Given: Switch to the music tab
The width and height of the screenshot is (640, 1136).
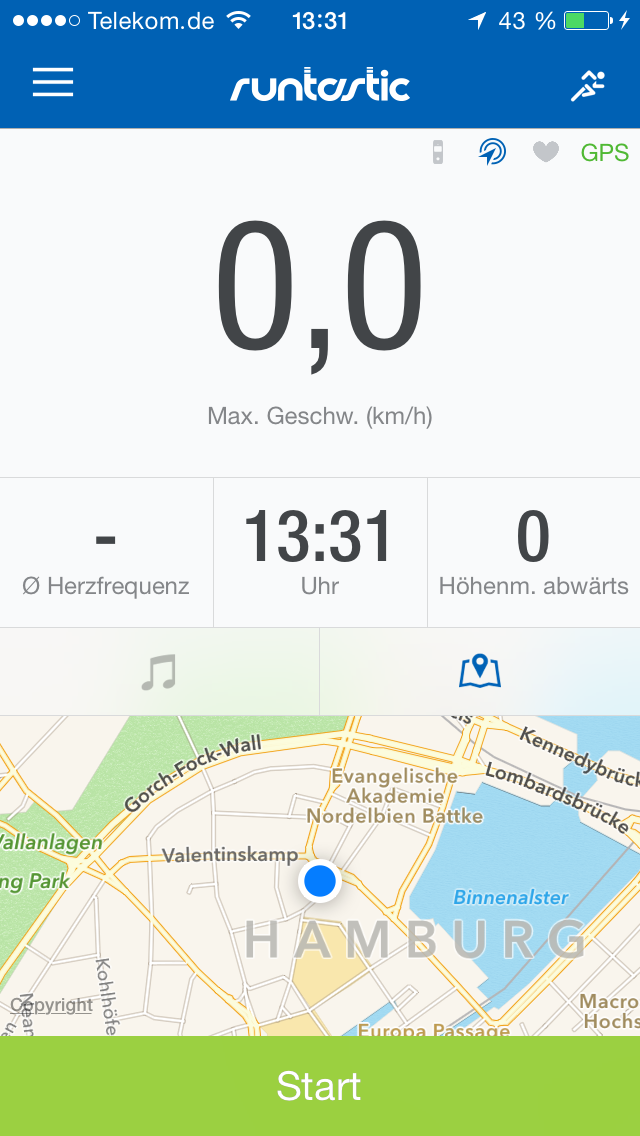Looking at the screenshot, I should click(x=159, y=672).
